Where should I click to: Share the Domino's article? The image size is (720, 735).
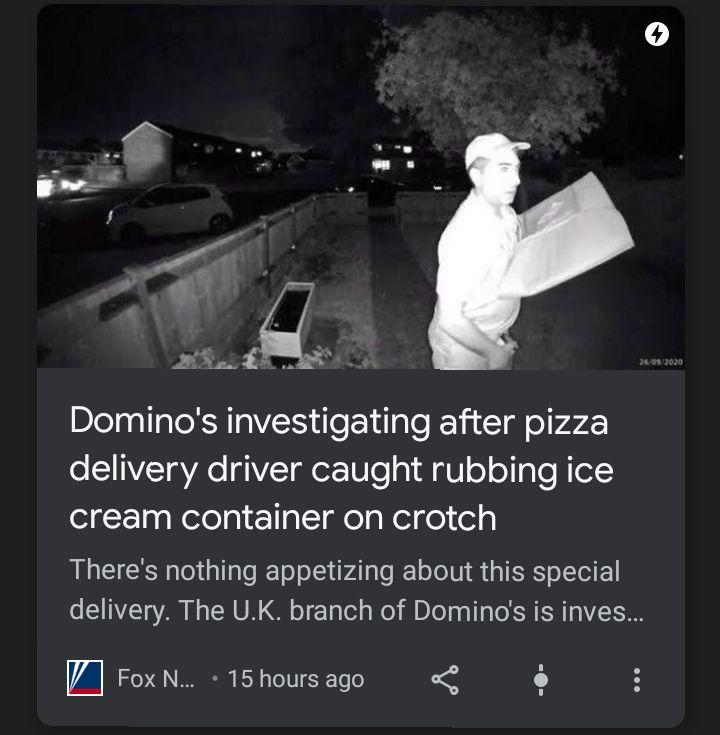pos(445,680)
